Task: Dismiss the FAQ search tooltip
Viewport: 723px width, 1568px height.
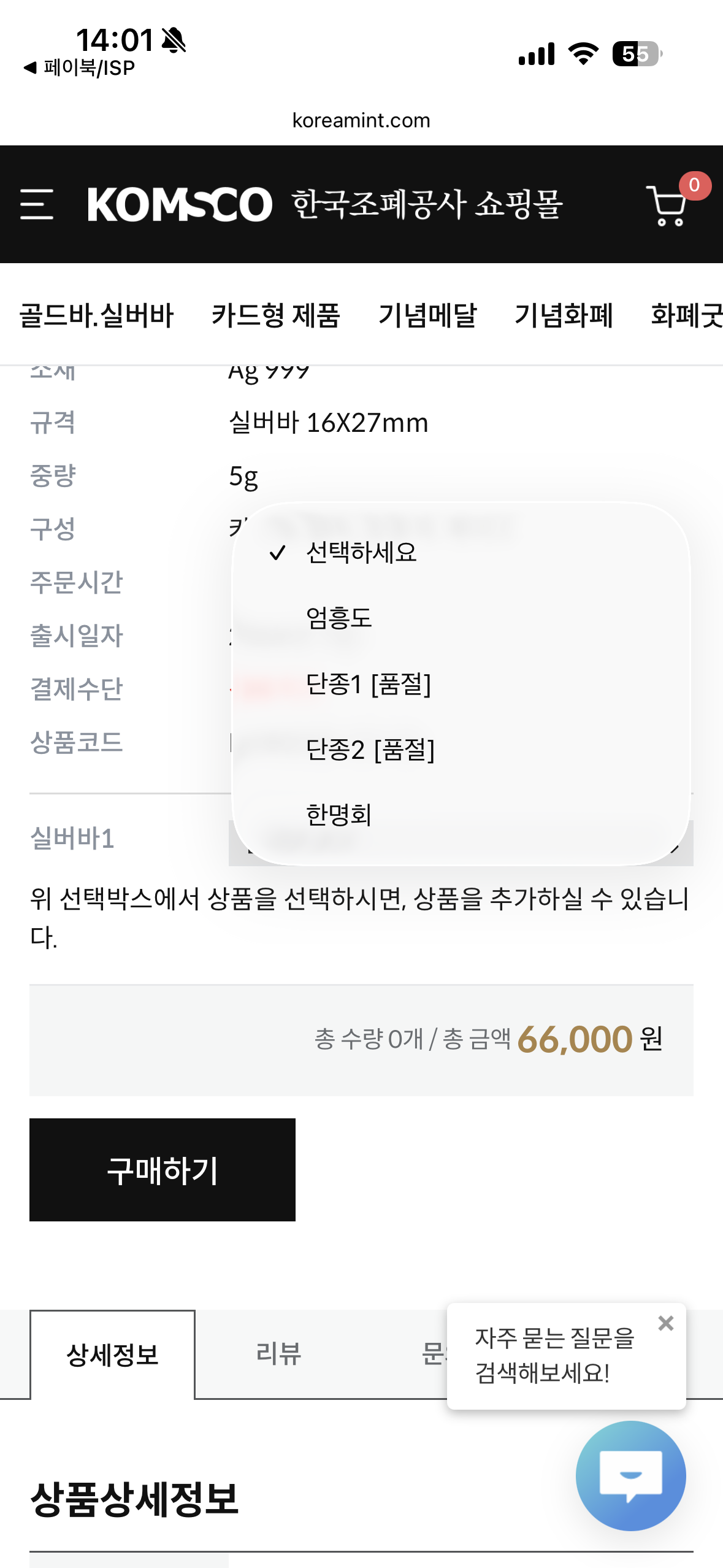Action: (665, 1323)
